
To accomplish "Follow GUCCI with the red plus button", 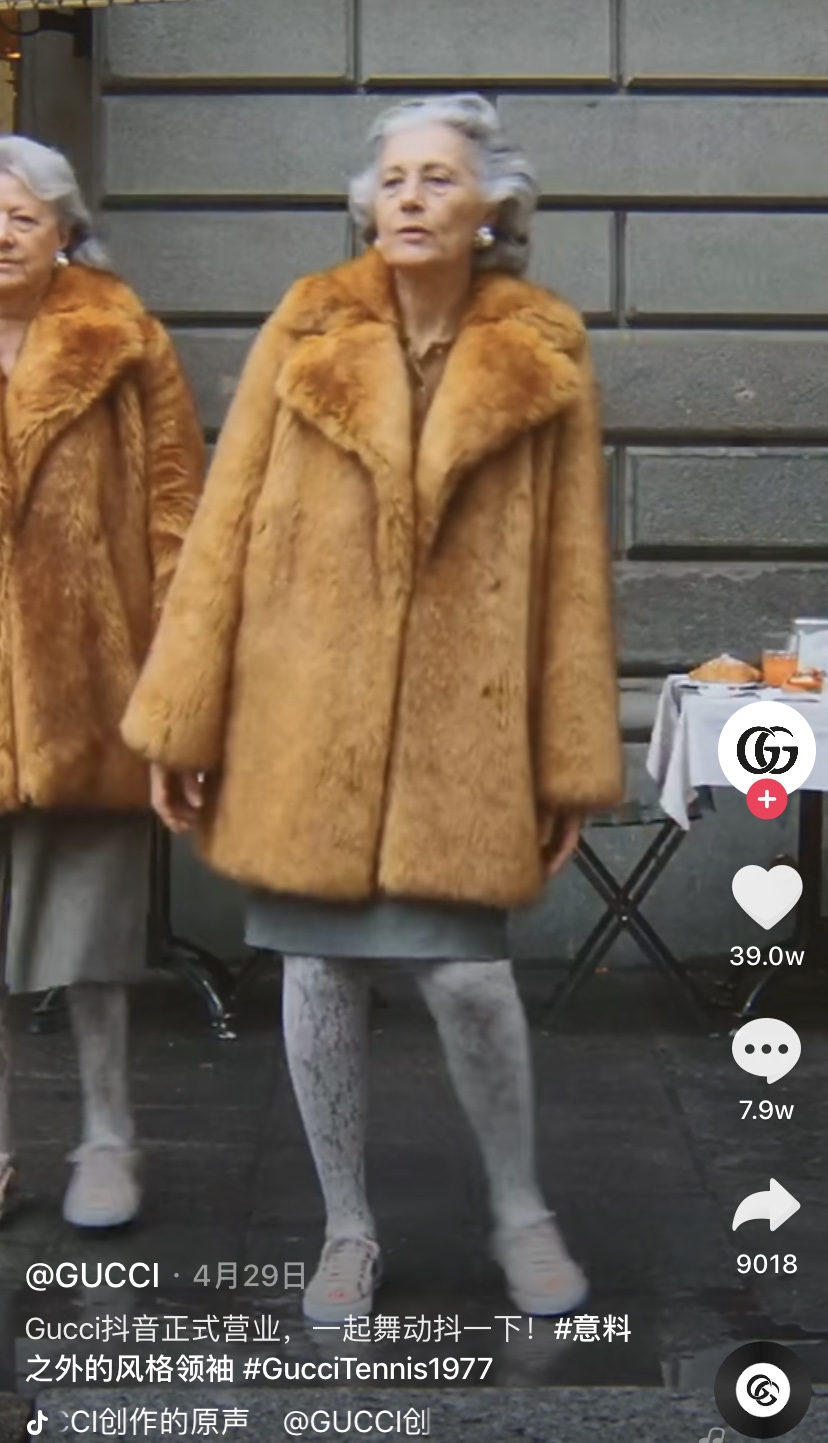I will pyautogui.click(x=767, y=800).
